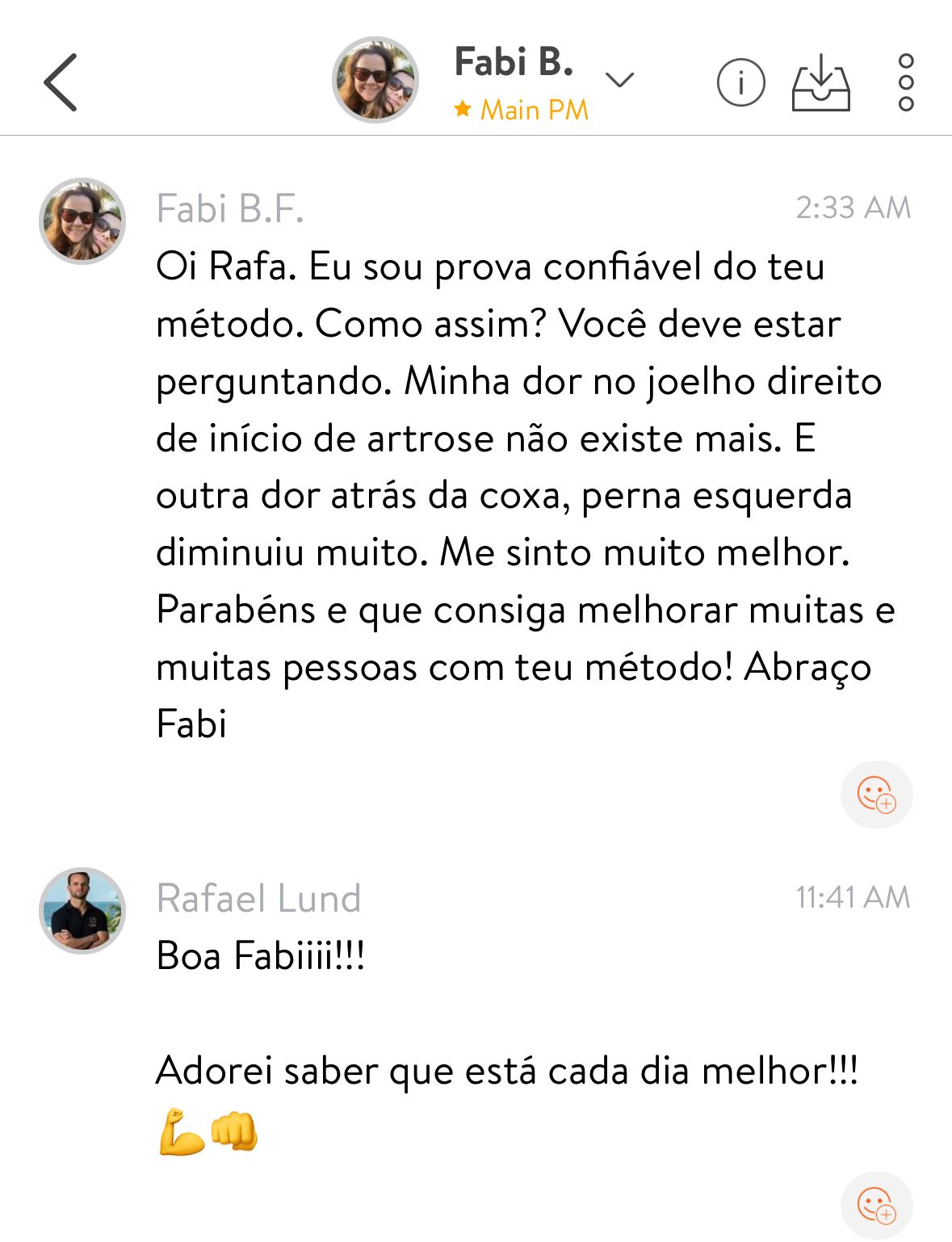Image resolution: width=952 pixels, height=1242 pixels.
Task: Add a reaction to Fabi B.F.'s message
Action: pos(876,795)
